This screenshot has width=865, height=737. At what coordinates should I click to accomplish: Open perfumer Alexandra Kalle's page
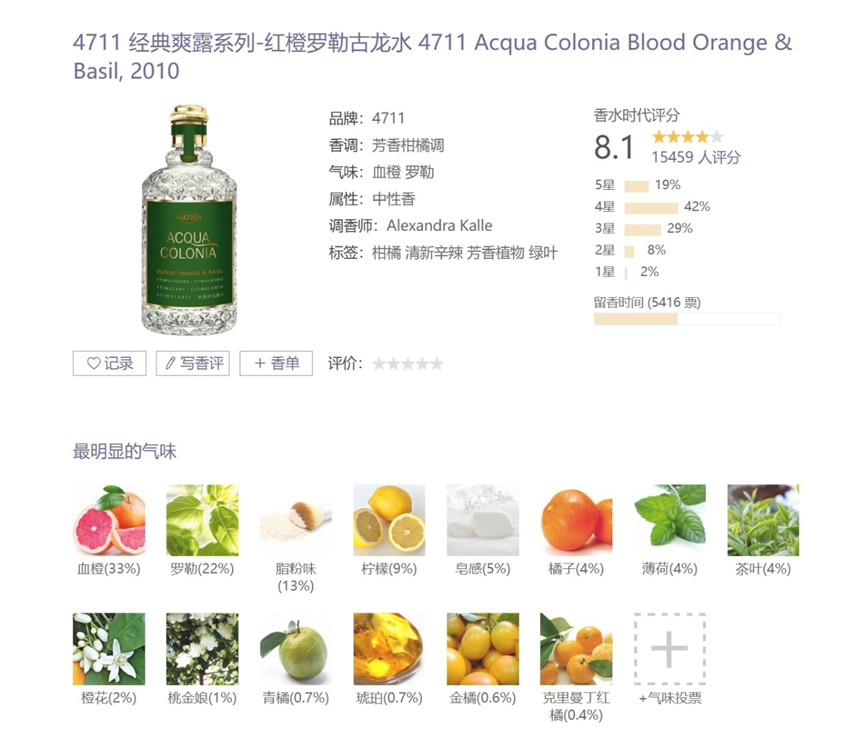[439, 225]
